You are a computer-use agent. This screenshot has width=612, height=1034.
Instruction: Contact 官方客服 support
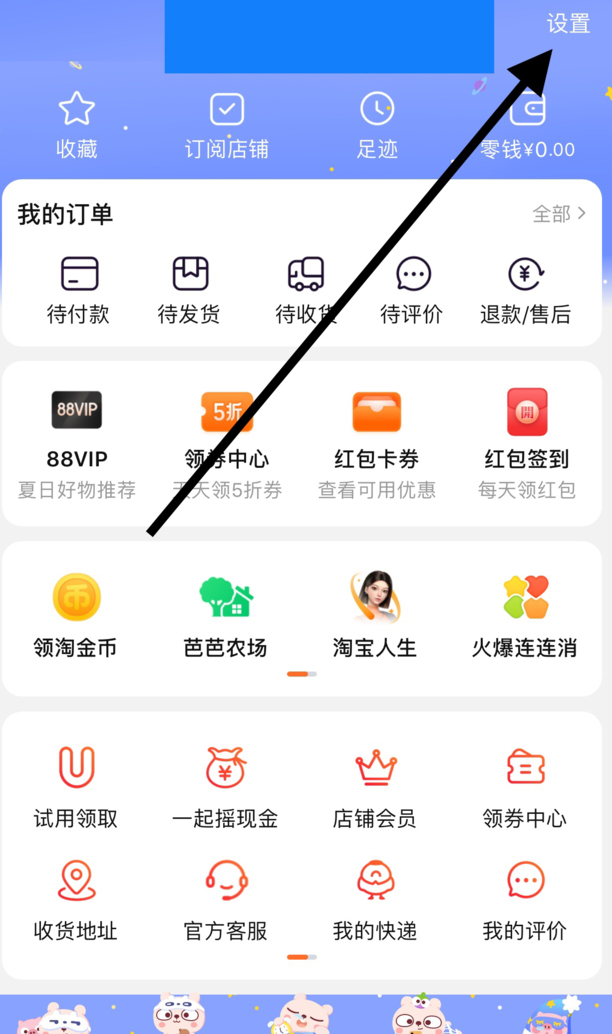point(226,898)
